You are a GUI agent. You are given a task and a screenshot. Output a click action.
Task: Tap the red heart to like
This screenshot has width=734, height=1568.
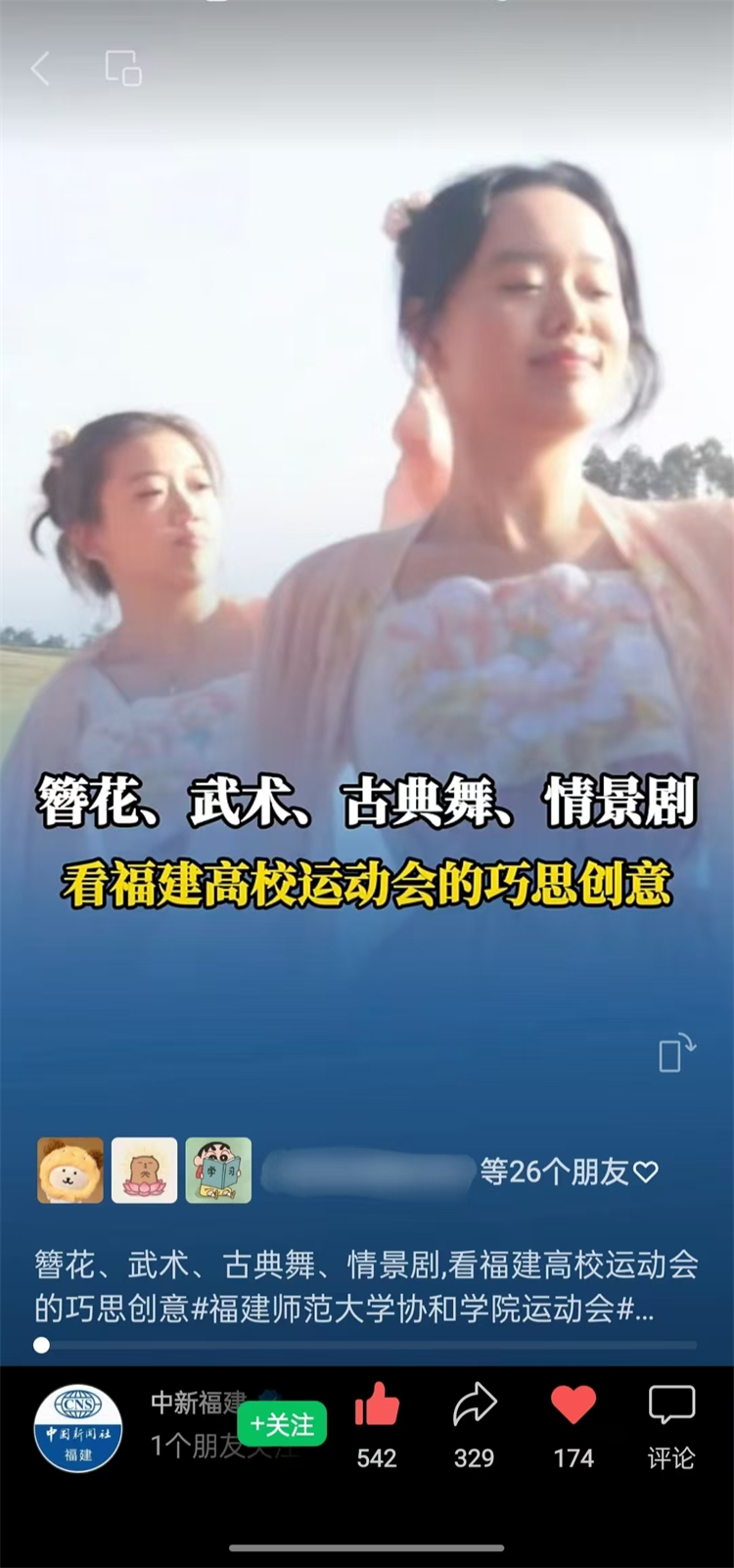(573, 1407)
